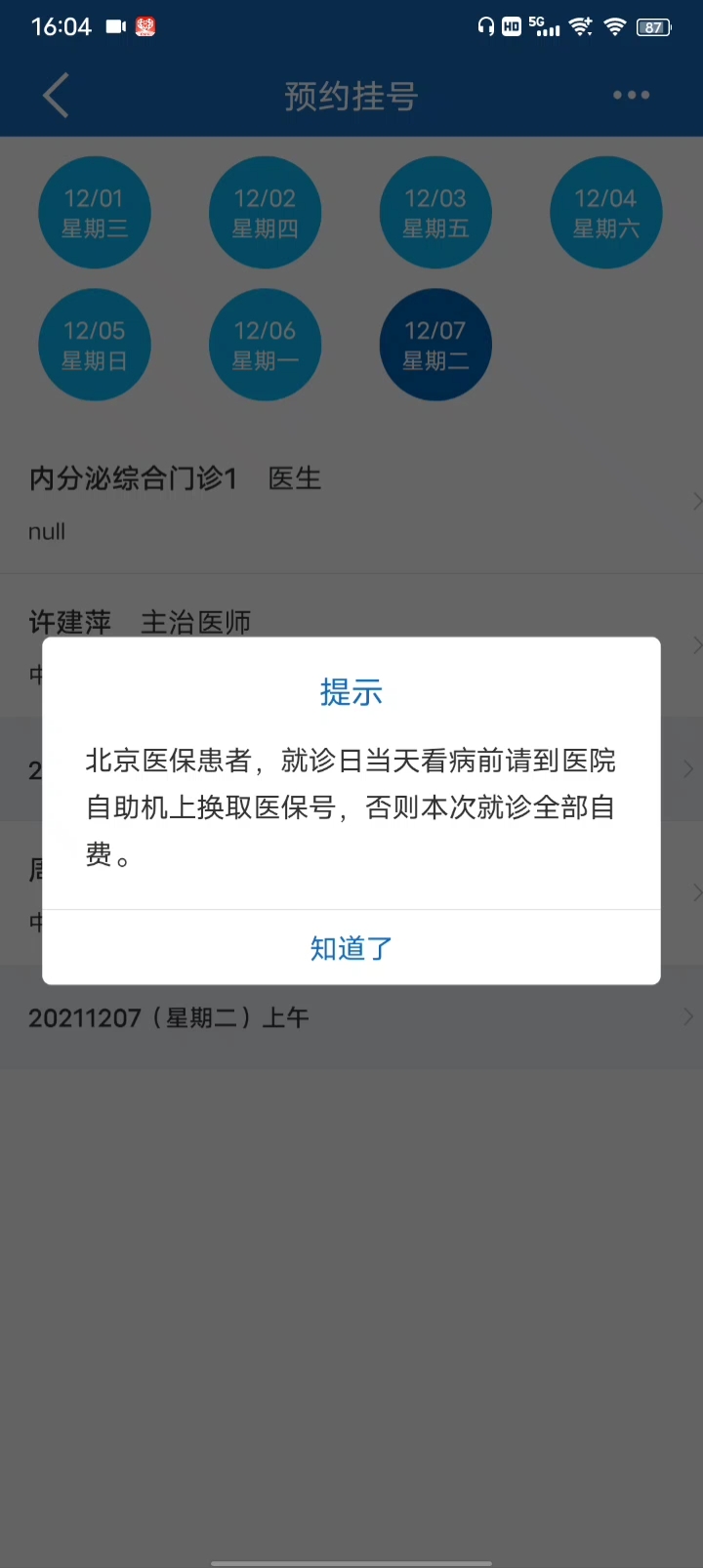Open the more options ellipsis icon
Image resolution: width=703 pixels, height=1568 pixels.
pyautogui.click(x=631, y=96)
